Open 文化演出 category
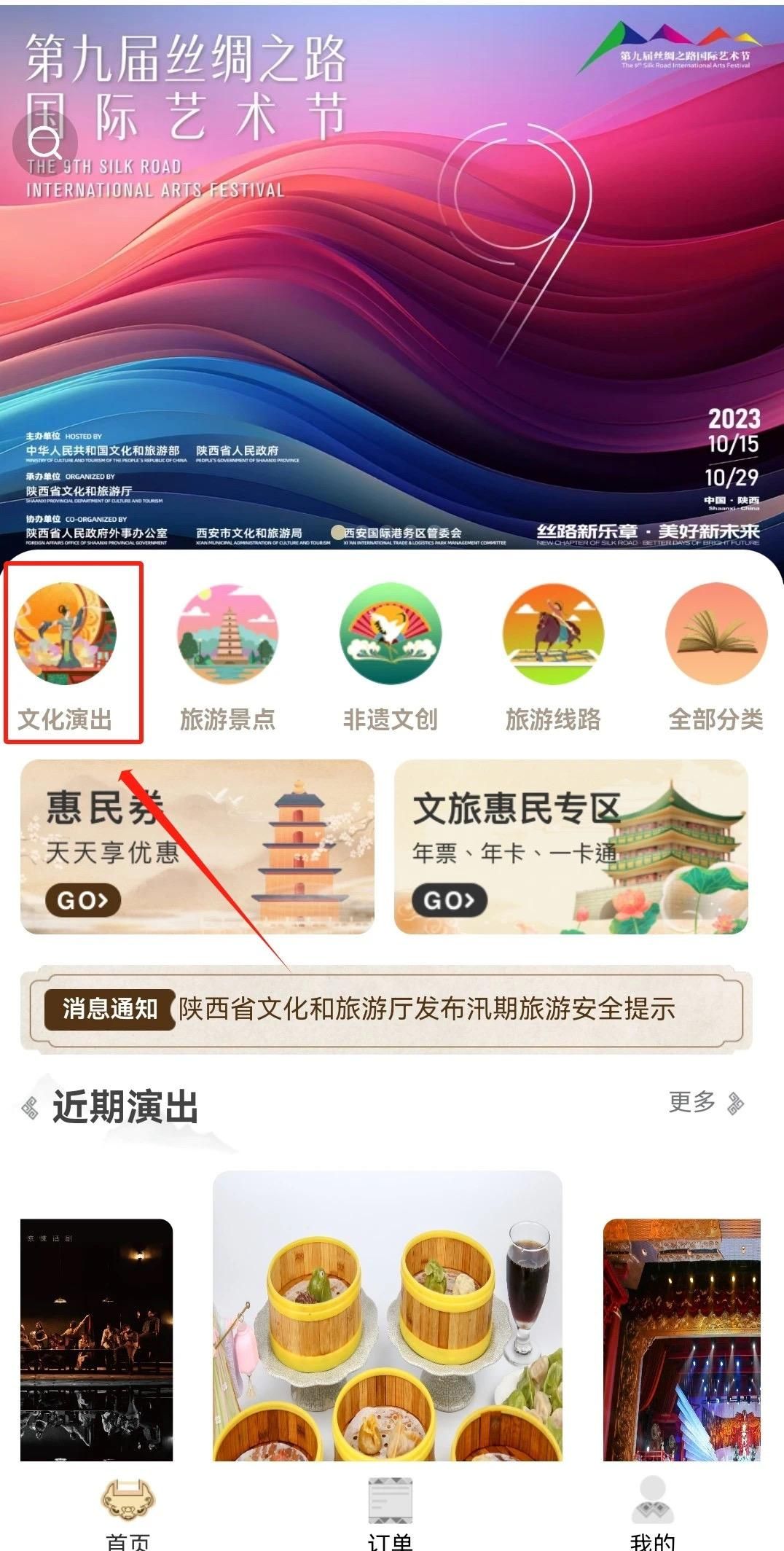This screenshot has width=784, height=1551. pos(66,651)
